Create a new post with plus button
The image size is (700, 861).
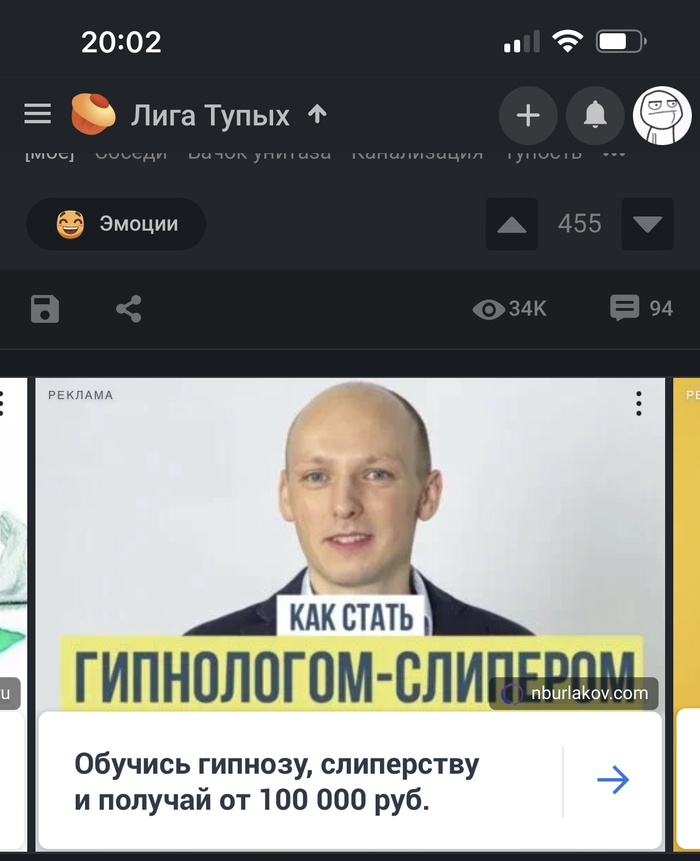(528, 116)
